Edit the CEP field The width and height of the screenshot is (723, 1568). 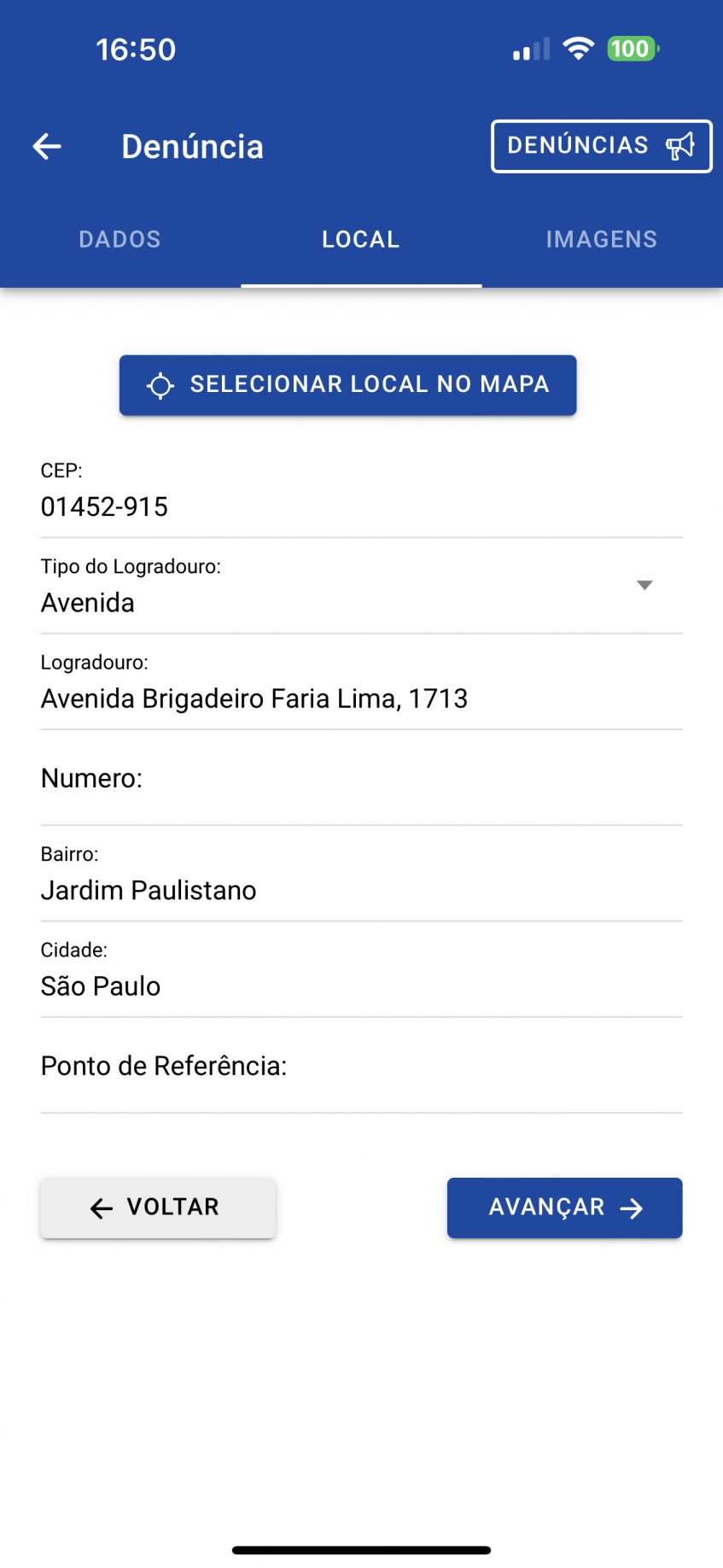pyautogui.click(x=361, y=507)
